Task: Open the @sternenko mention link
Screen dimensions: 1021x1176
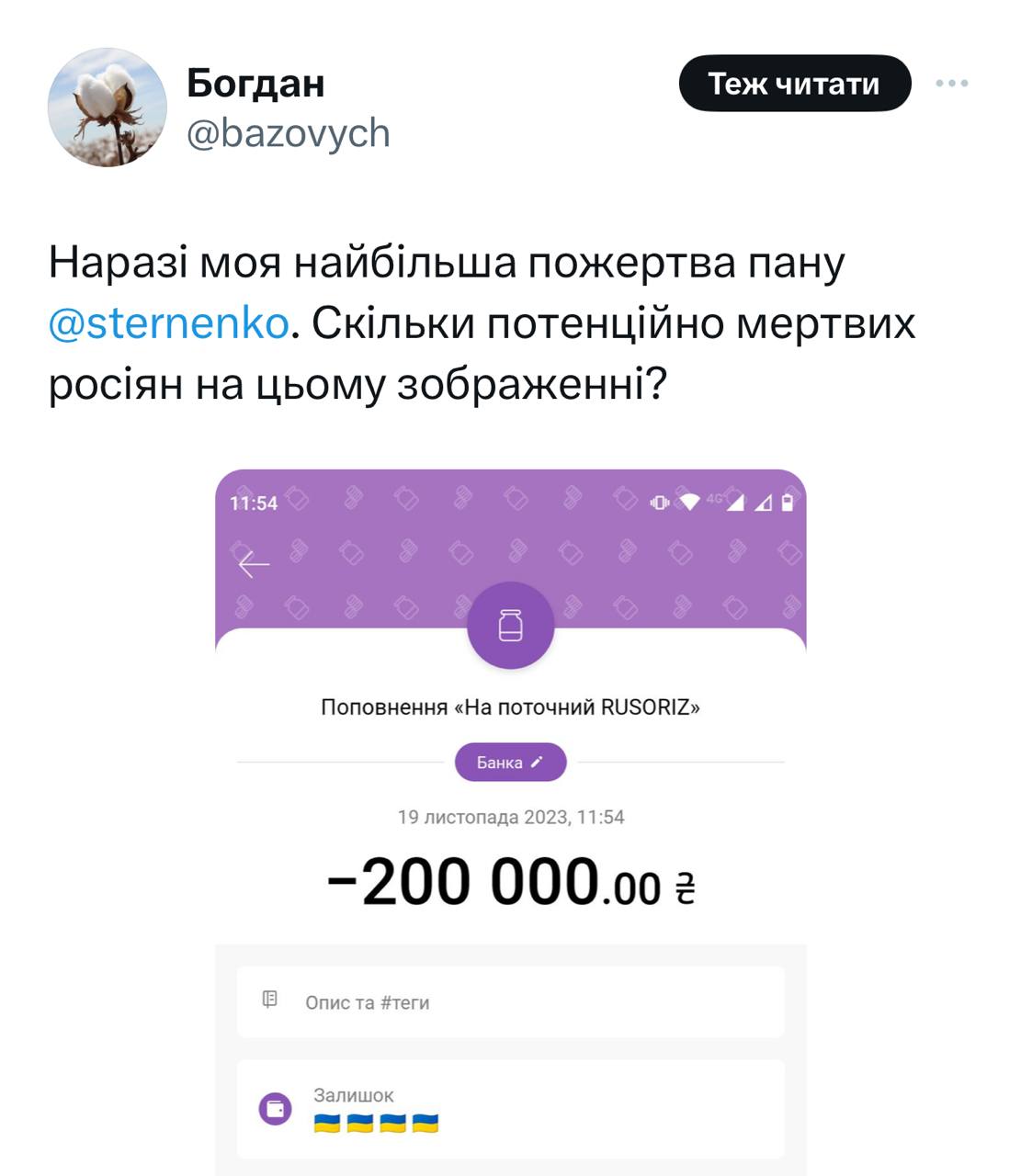Action: tap(169, 323)
